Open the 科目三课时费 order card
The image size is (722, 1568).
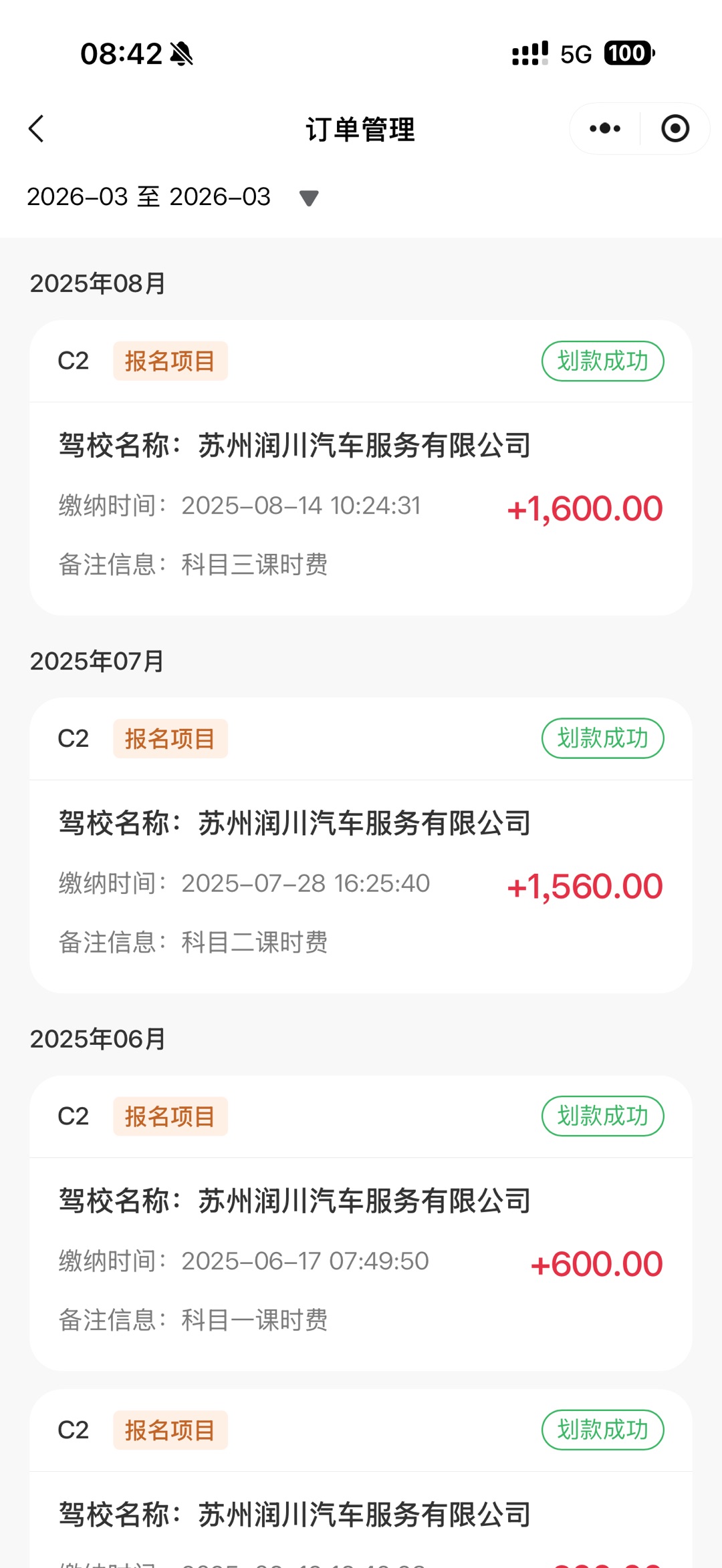(x=360, y=508)
